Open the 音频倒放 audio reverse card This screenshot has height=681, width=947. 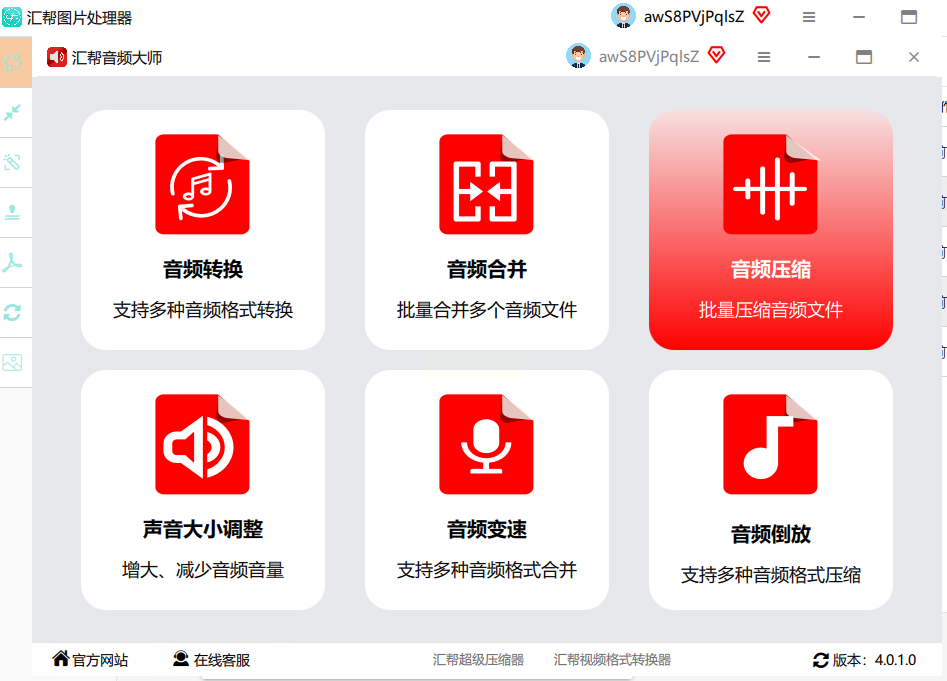[770, 490]
